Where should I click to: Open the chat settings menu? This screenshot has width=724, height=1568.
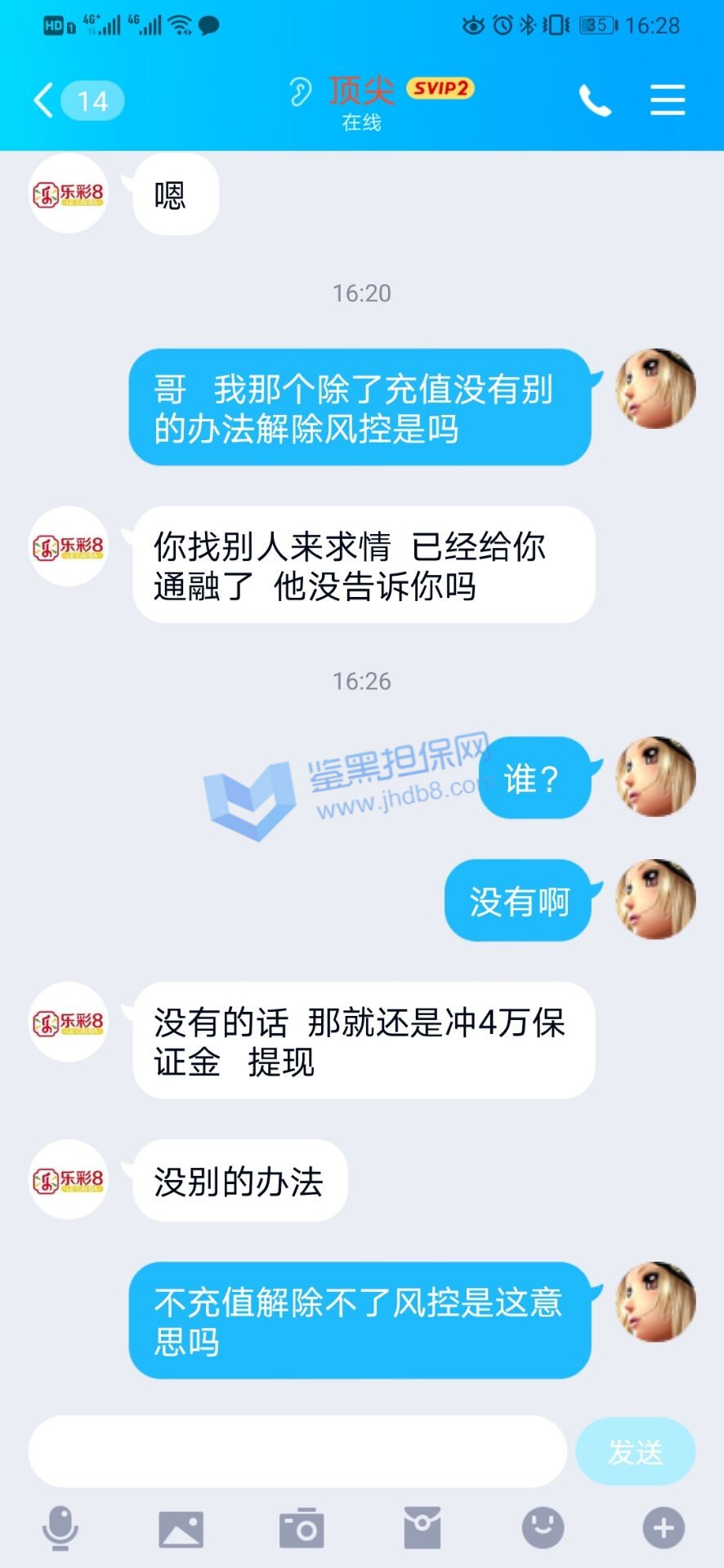pyautogui.click(x=667, y=100)
